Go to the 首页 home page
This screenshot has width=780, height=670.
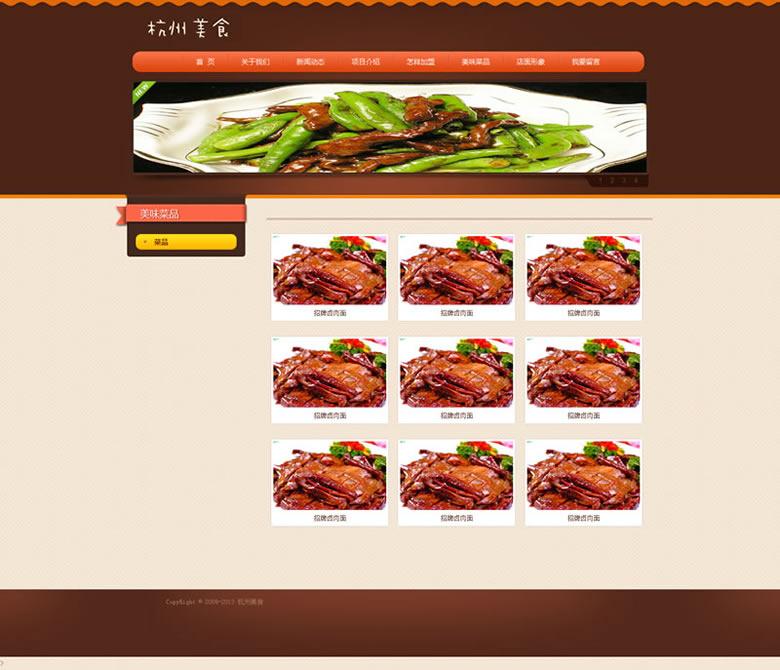point(205,62)
